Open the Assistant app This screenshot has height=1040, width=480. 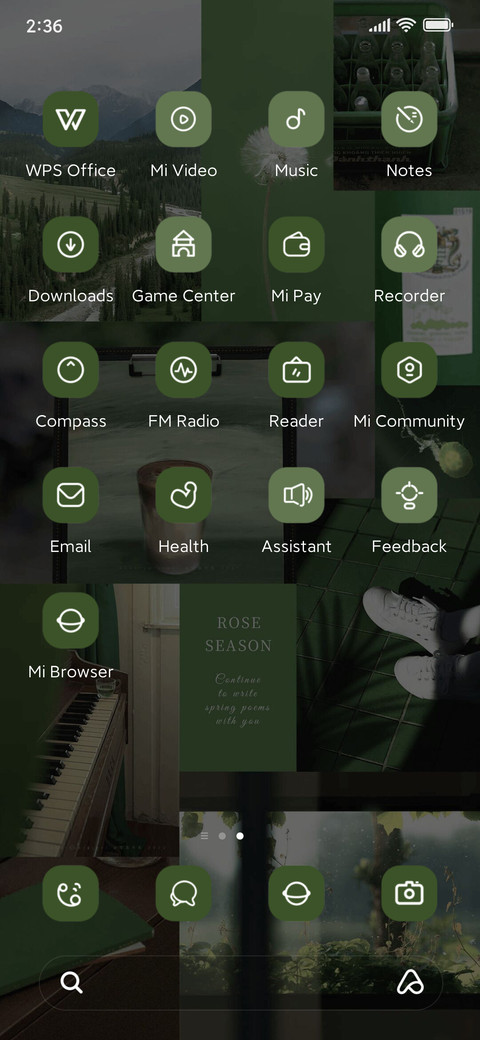(296, 495)
